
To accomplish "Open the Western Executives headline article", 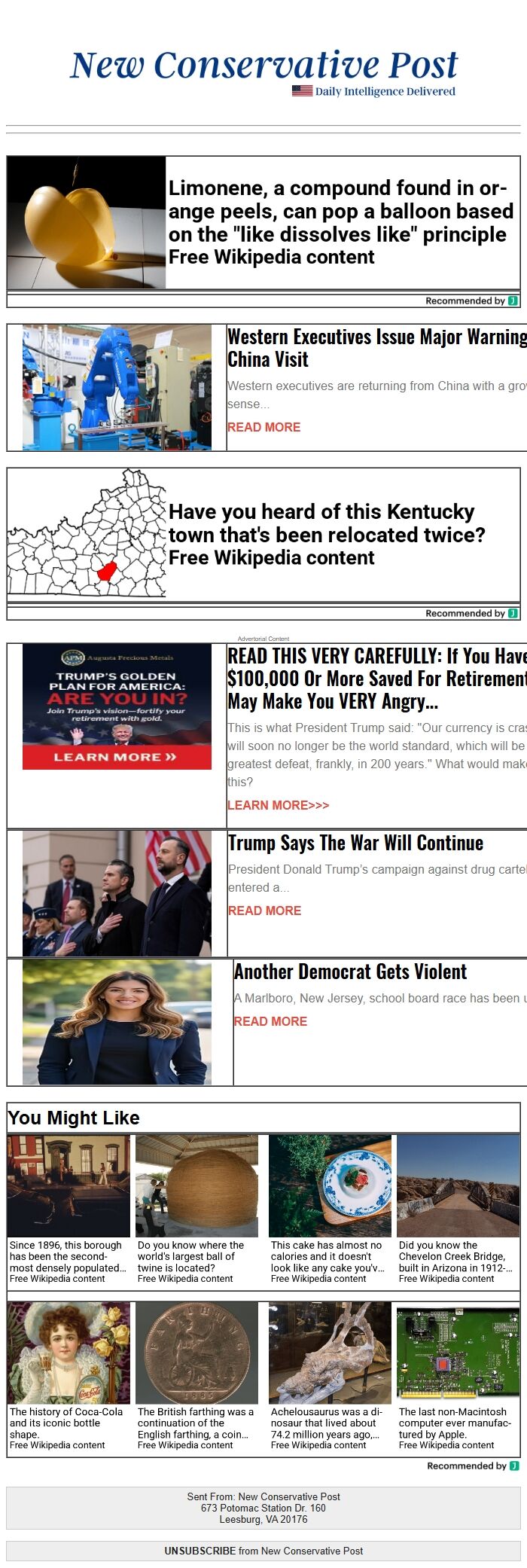I will 377,348.
